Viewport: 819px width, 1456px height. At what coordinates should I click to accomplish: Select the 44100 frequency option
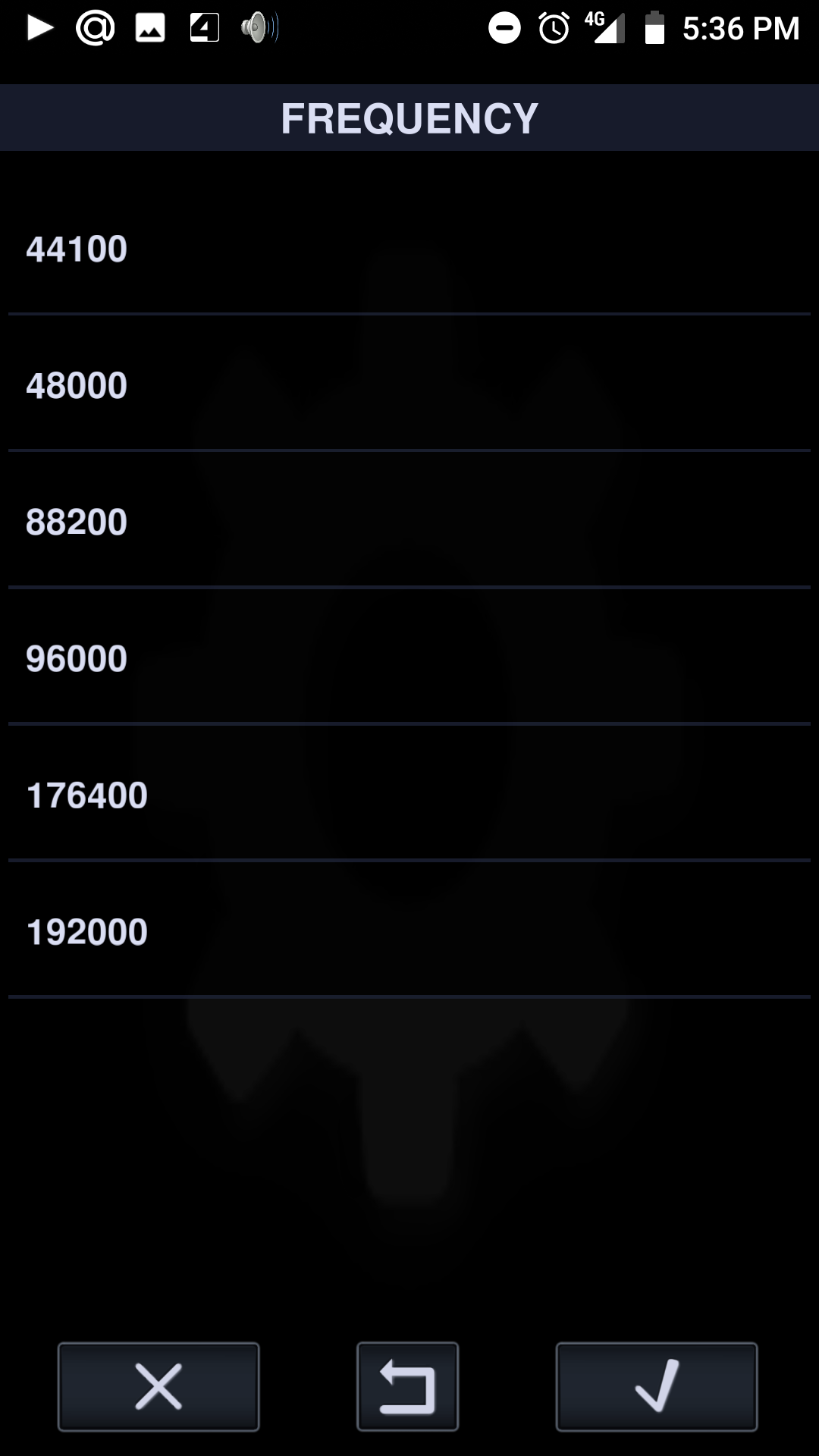(409, 249)
